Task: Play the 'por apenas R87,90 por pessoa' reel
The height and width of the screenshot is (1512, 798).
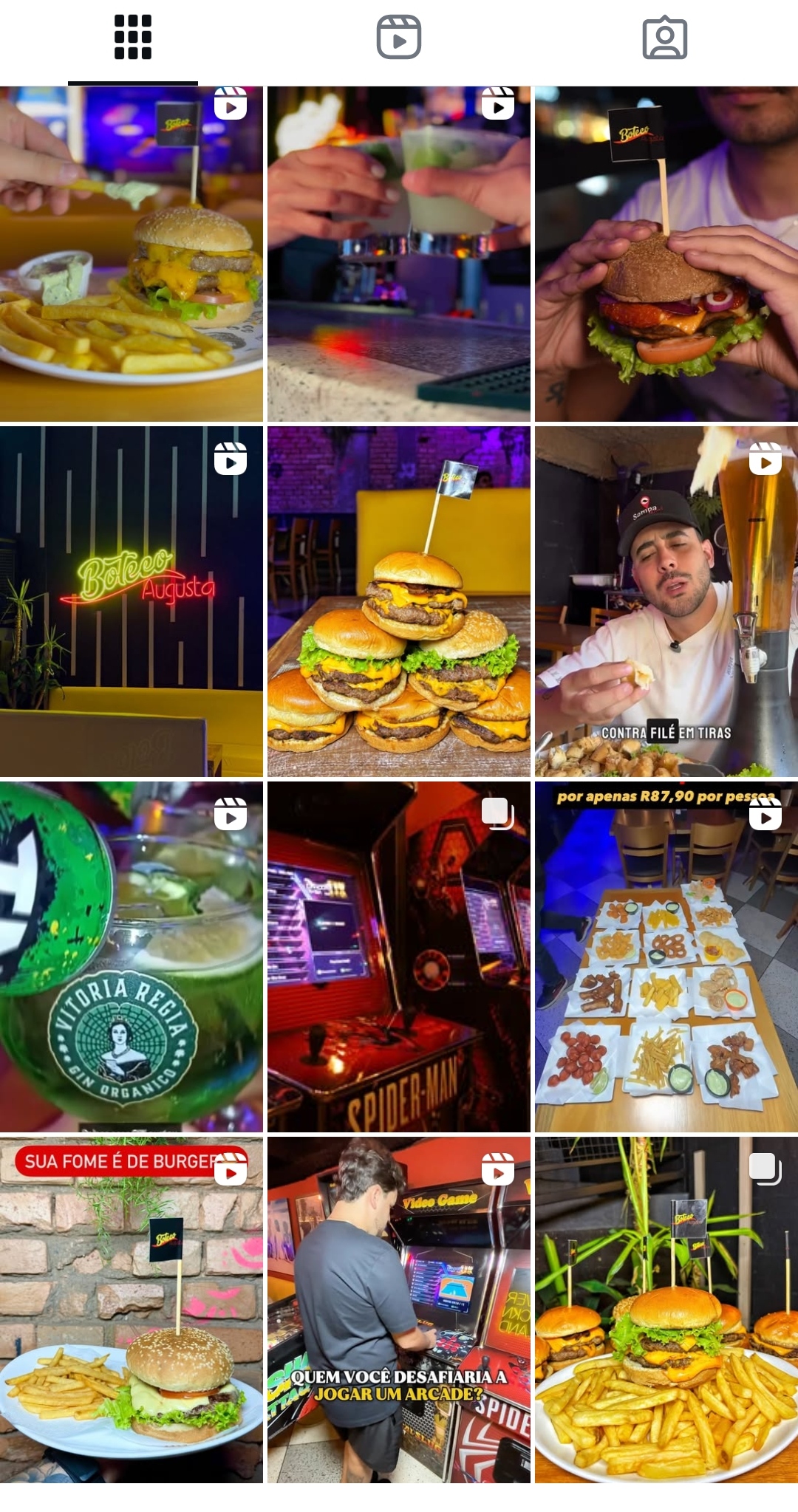Action: coord(666,957)
